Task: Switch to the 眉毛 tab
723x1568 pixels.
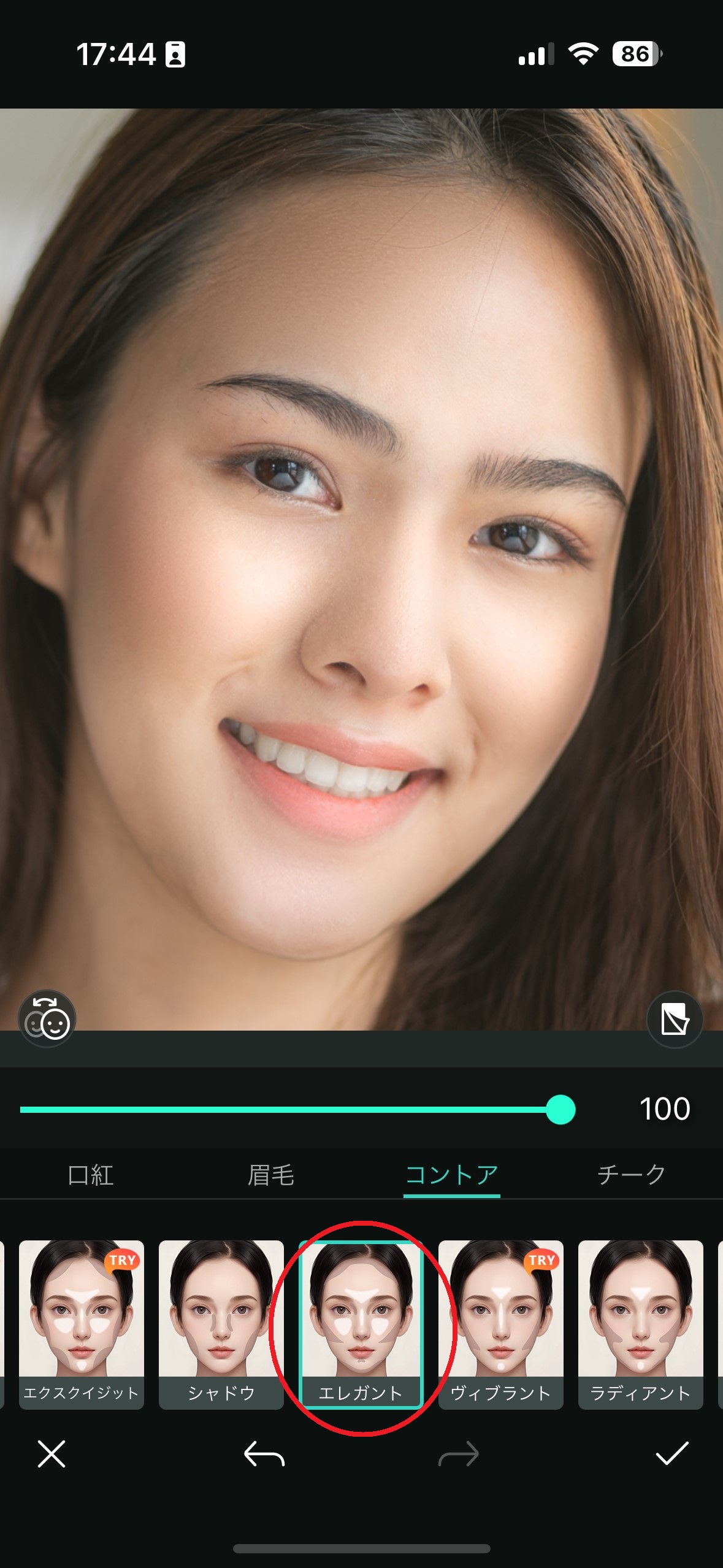Action: coord(270,1175)
